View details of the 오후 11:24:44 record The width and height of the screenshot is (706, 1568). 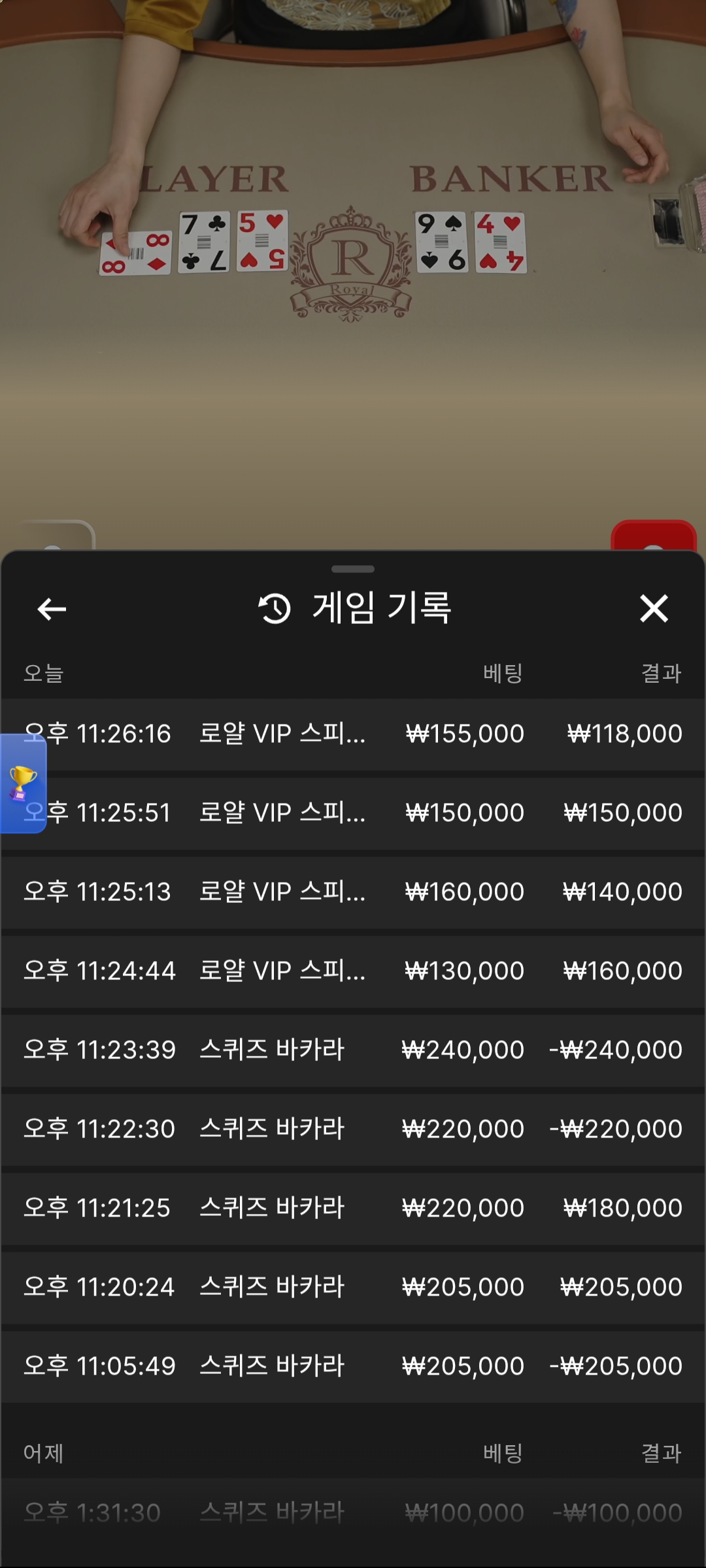pos(353,971)
